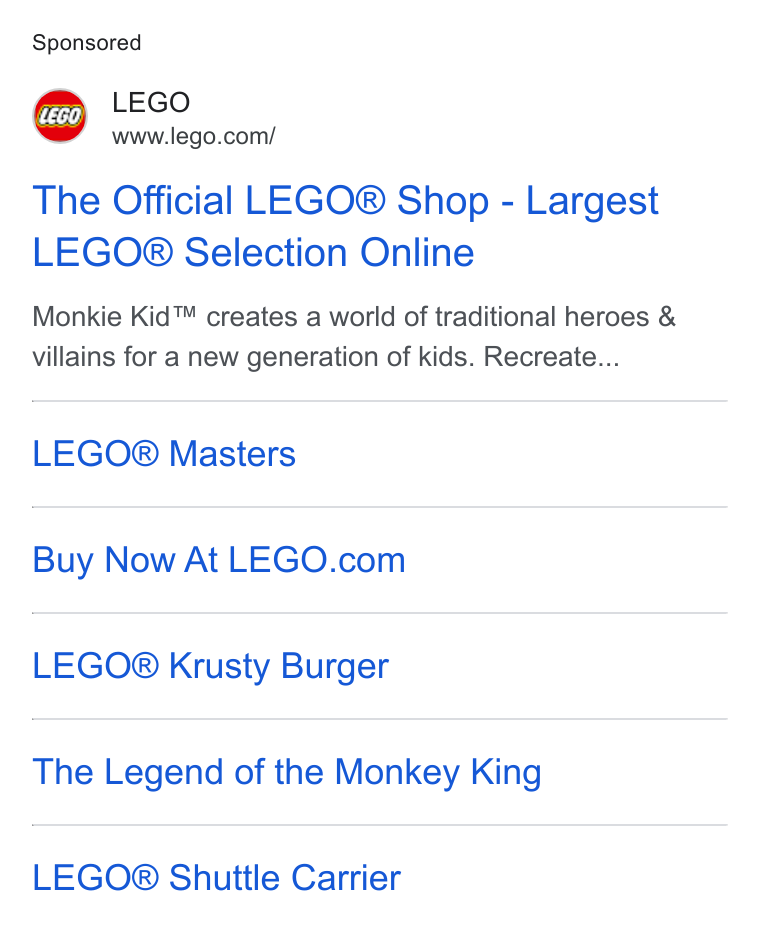The image size is (760, 930).
Task: Open The Official LEGO Shop ad headline
Action: [x=345, y=227]
